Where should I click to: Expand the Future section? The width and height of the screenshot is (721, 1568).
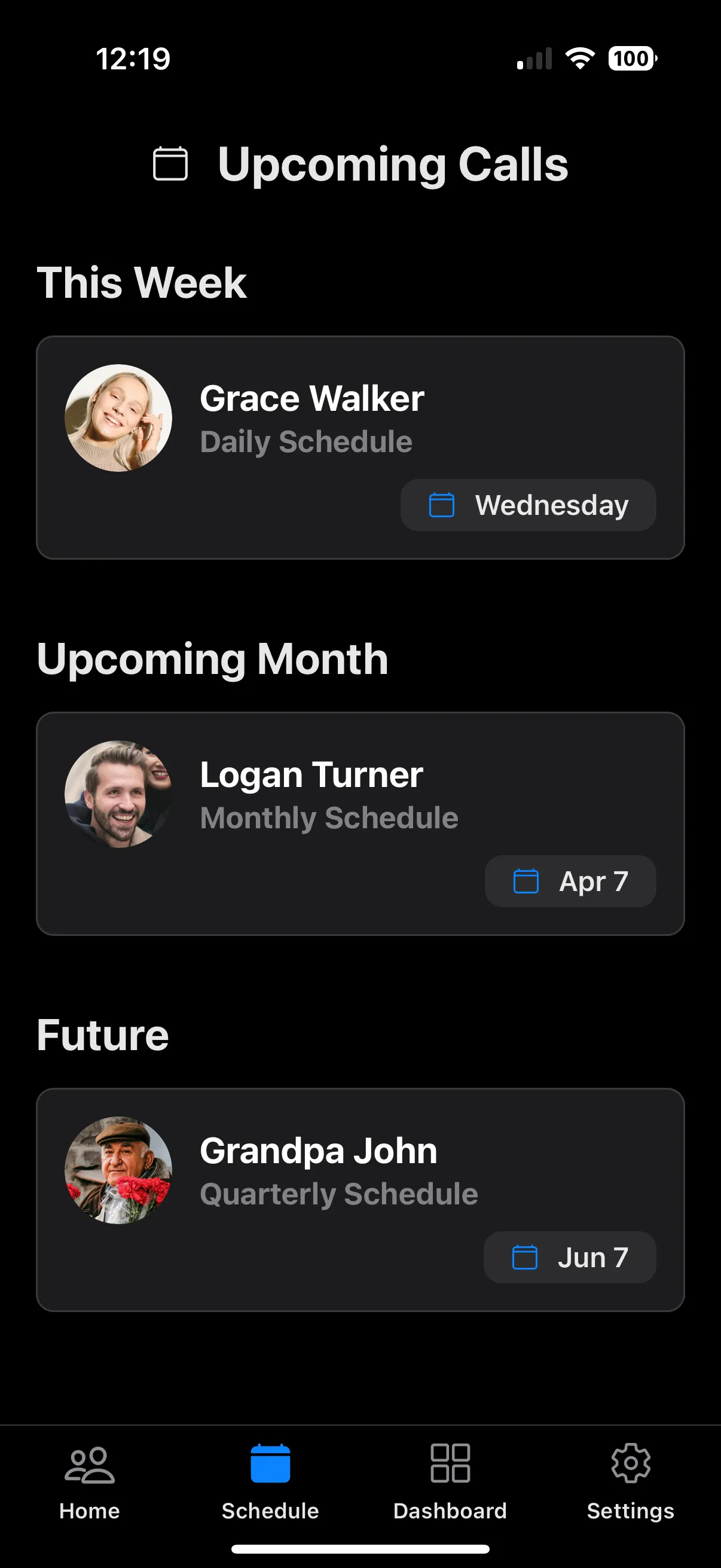(103, 1033)
